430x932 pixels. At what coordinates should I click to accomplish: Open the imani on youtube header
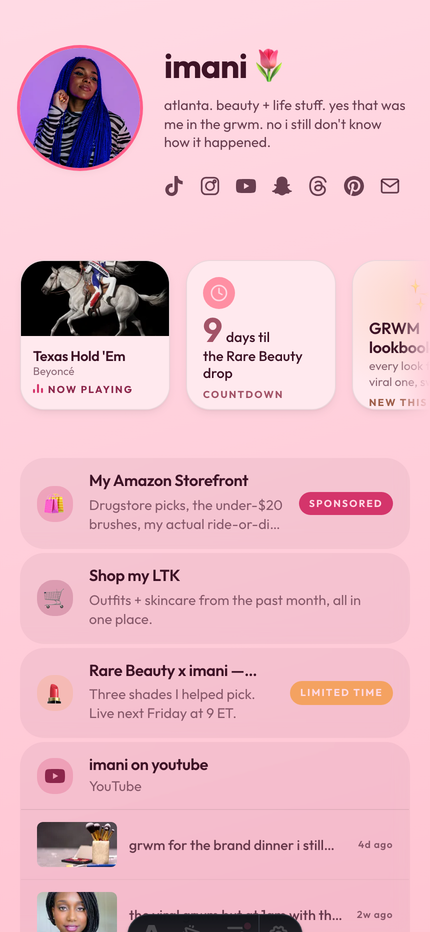pos(215,776)
